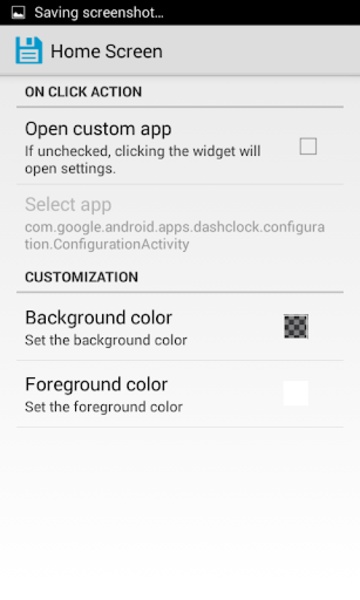Image resolution: width=360 pixels, height=600 pixels.
Task: Enable the Open custom app checkbox
Action: pyautogui.click(x=308, y=146)
